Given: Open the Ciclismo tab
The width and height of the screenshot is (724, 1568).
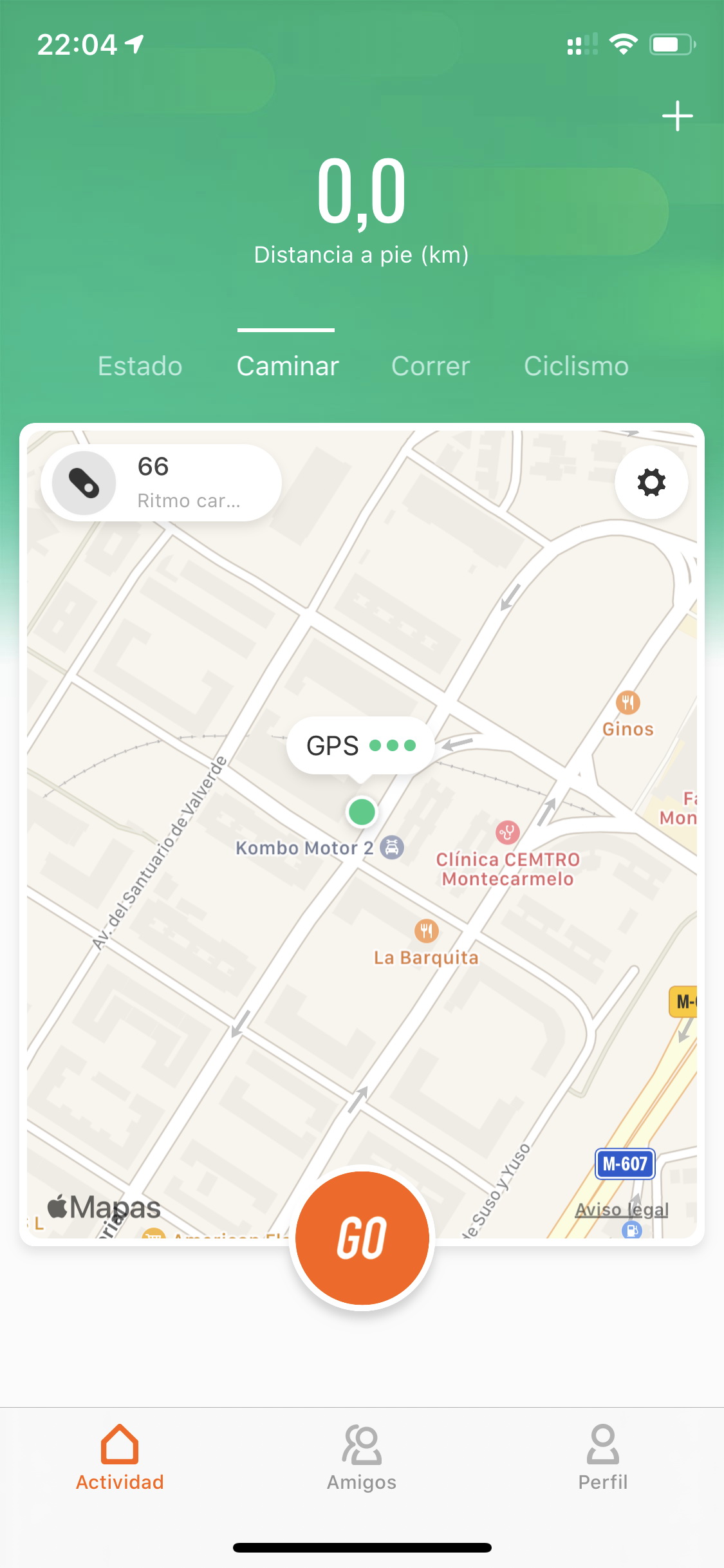Looking at the screenshot, I should click(x=576, y=366).
